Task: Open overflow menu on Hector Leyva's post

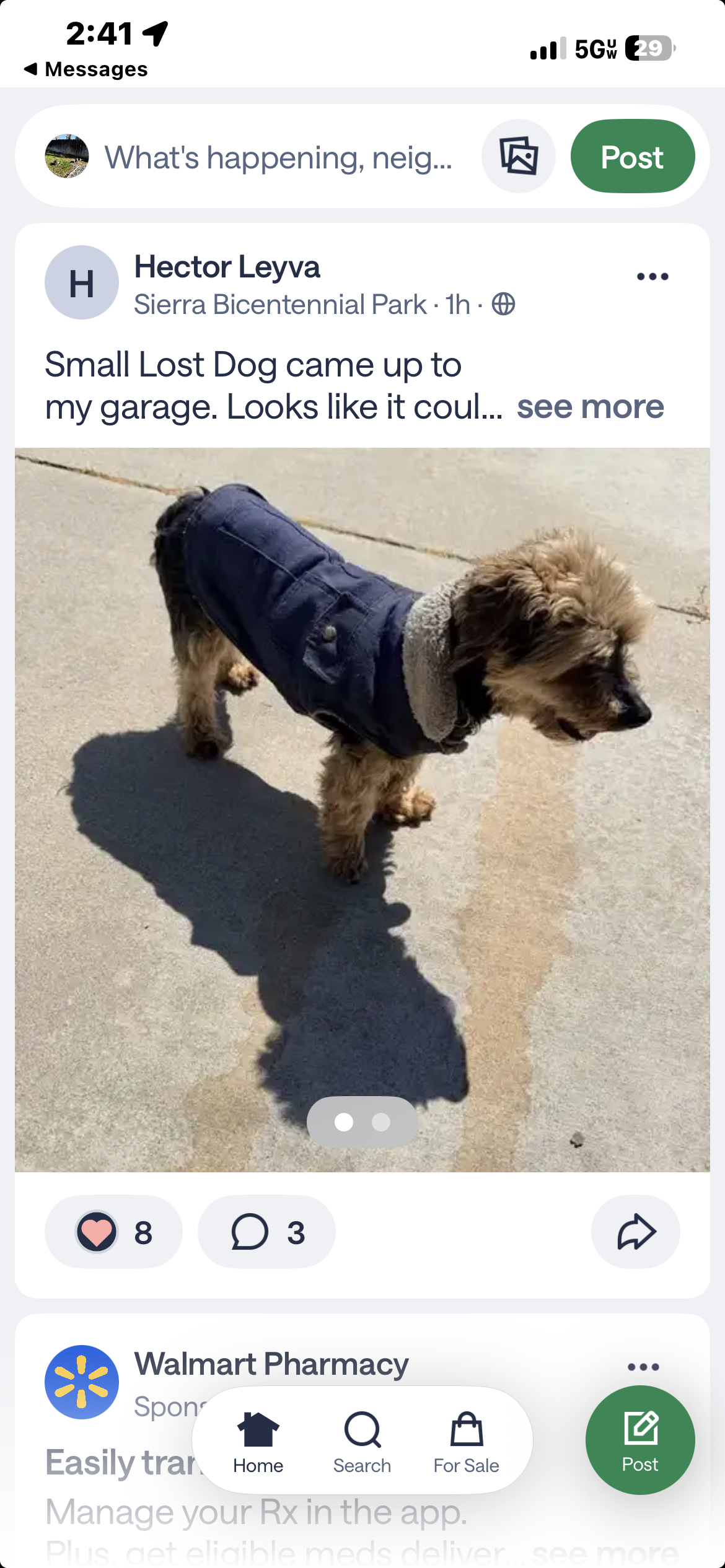Action: pyautogui.click(x=652, y=276)
